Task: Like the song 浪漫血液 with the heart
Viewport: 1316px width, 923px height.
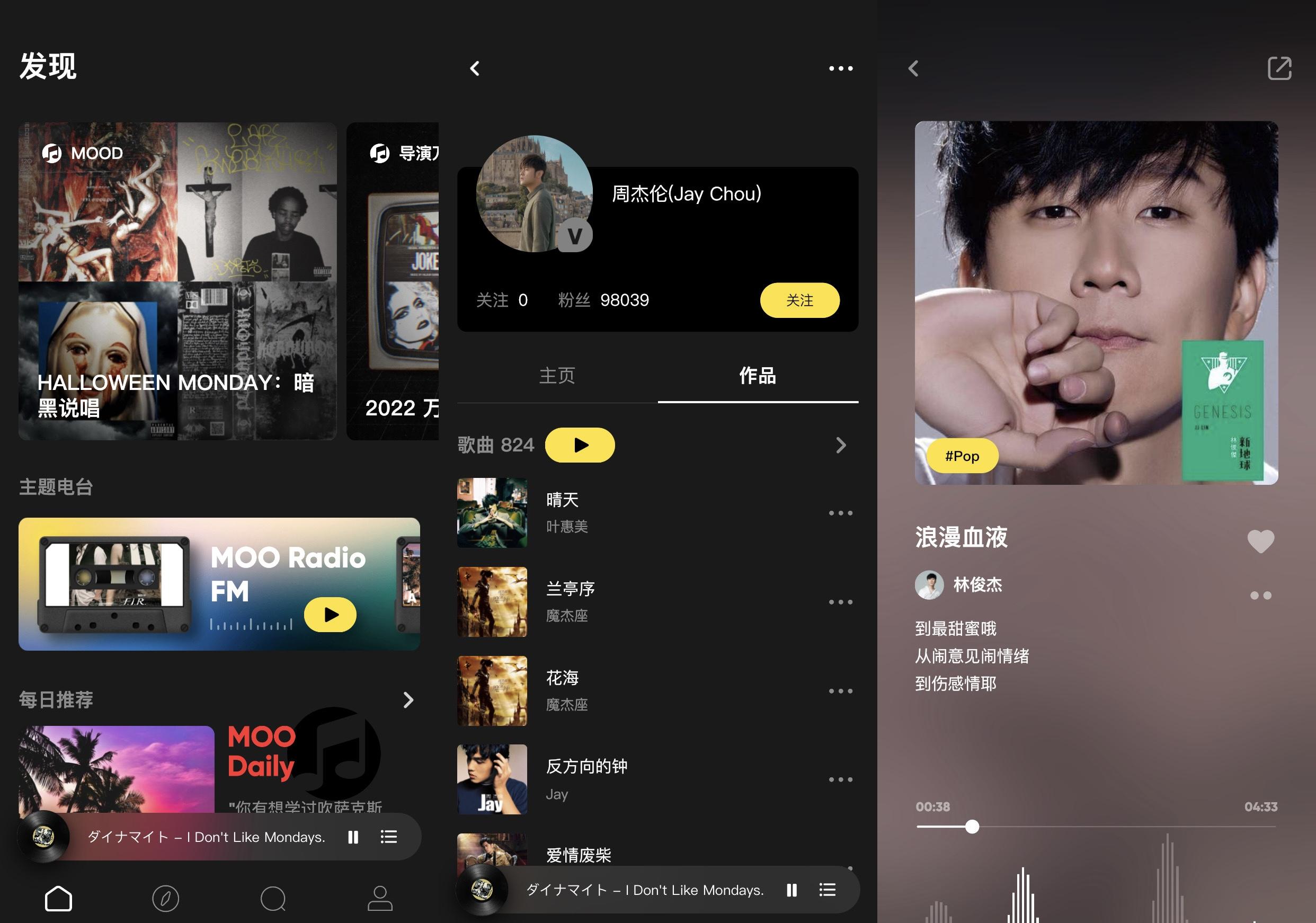Action: [x=1260, y=540]
